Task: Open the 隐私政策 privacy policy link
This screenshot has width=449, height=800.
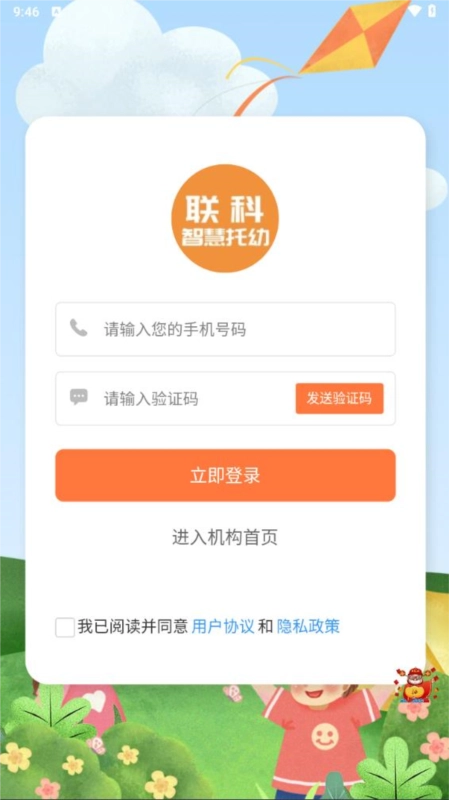Action: (308, 627)
